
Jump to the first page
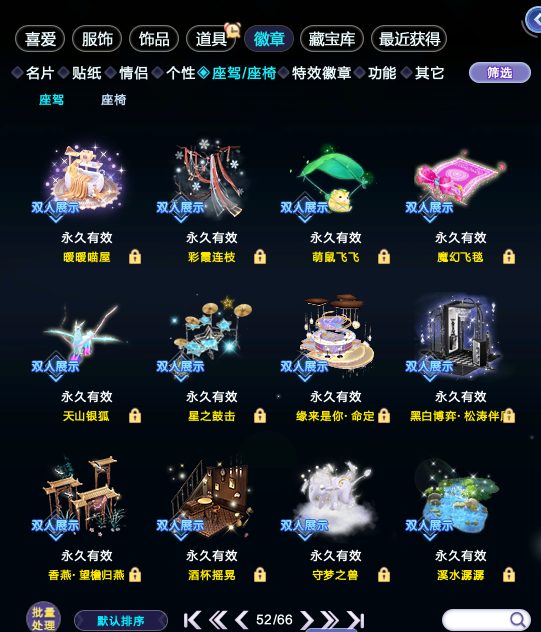[192, 620]
